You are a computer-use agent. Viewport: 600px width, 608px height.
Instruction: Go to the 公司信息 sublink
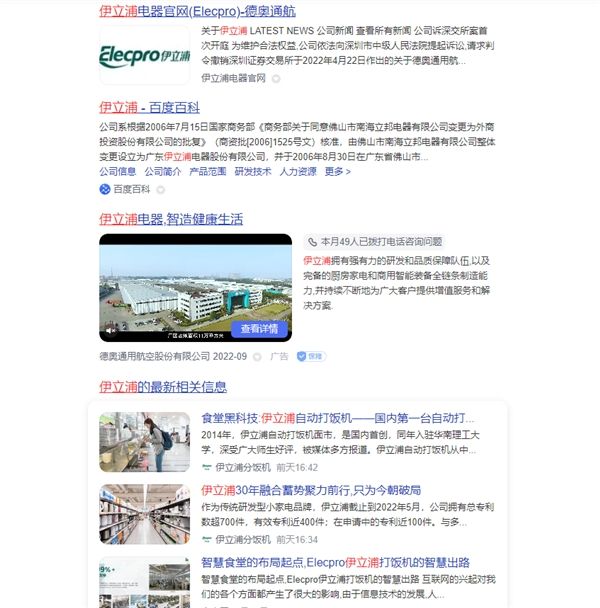coord(118,171)
